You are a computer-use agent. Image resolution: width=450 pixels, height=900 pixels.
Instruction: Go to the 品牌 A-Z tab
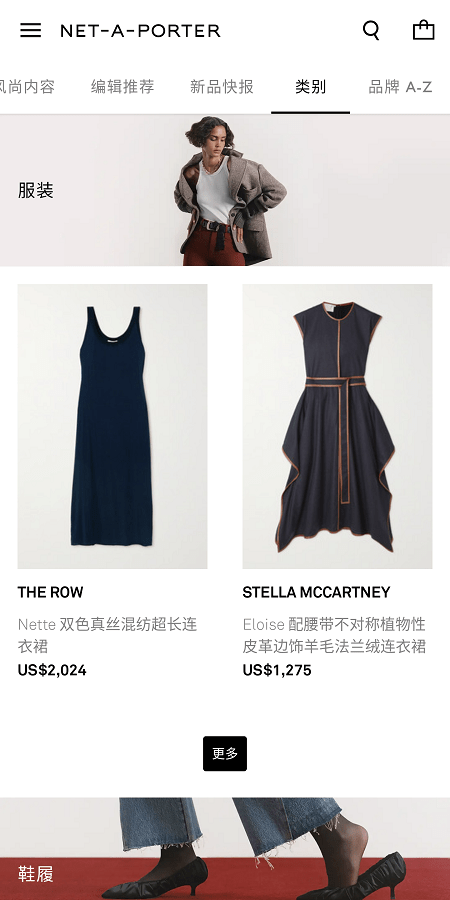(x=400, y=87)
